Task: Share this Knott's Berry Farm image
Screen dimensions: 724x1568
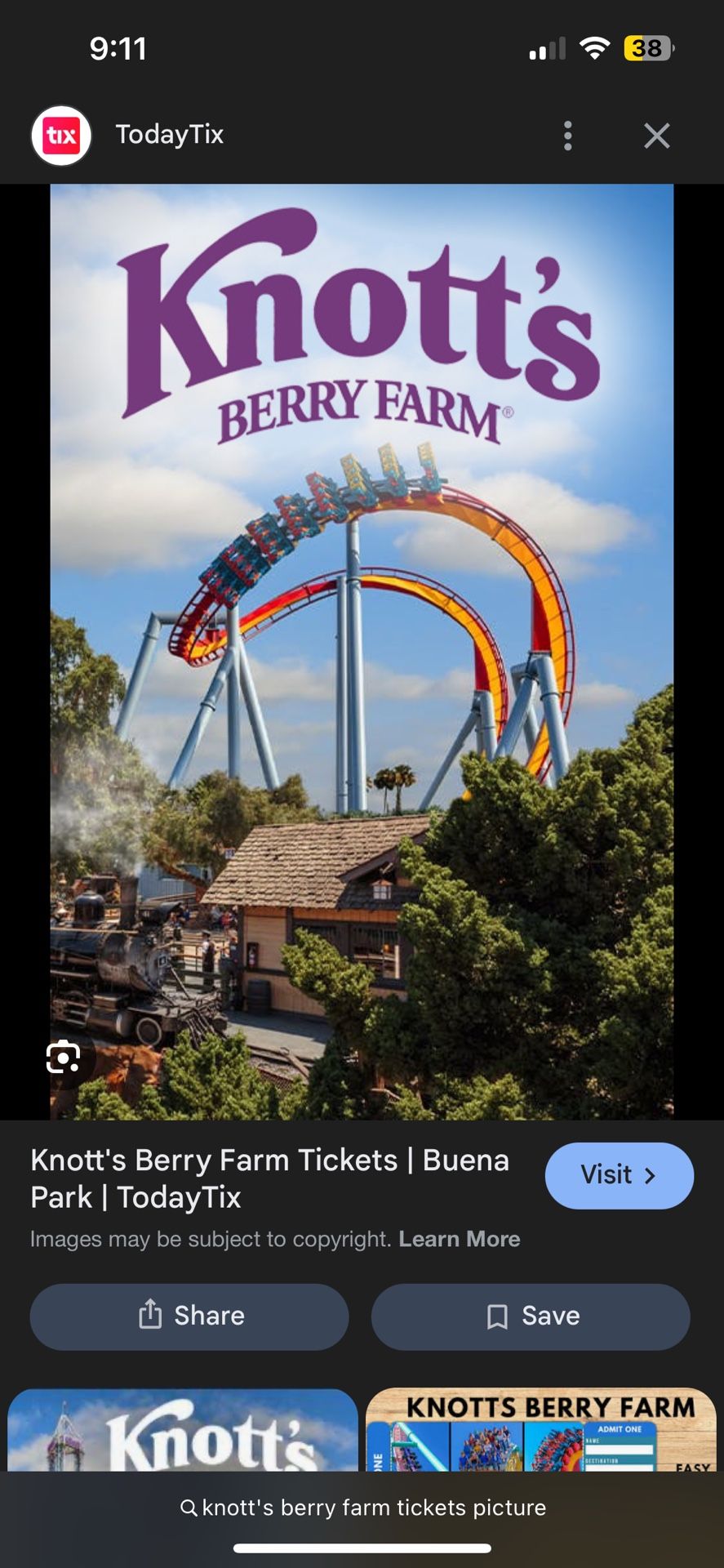Action: pos(189,1316)
